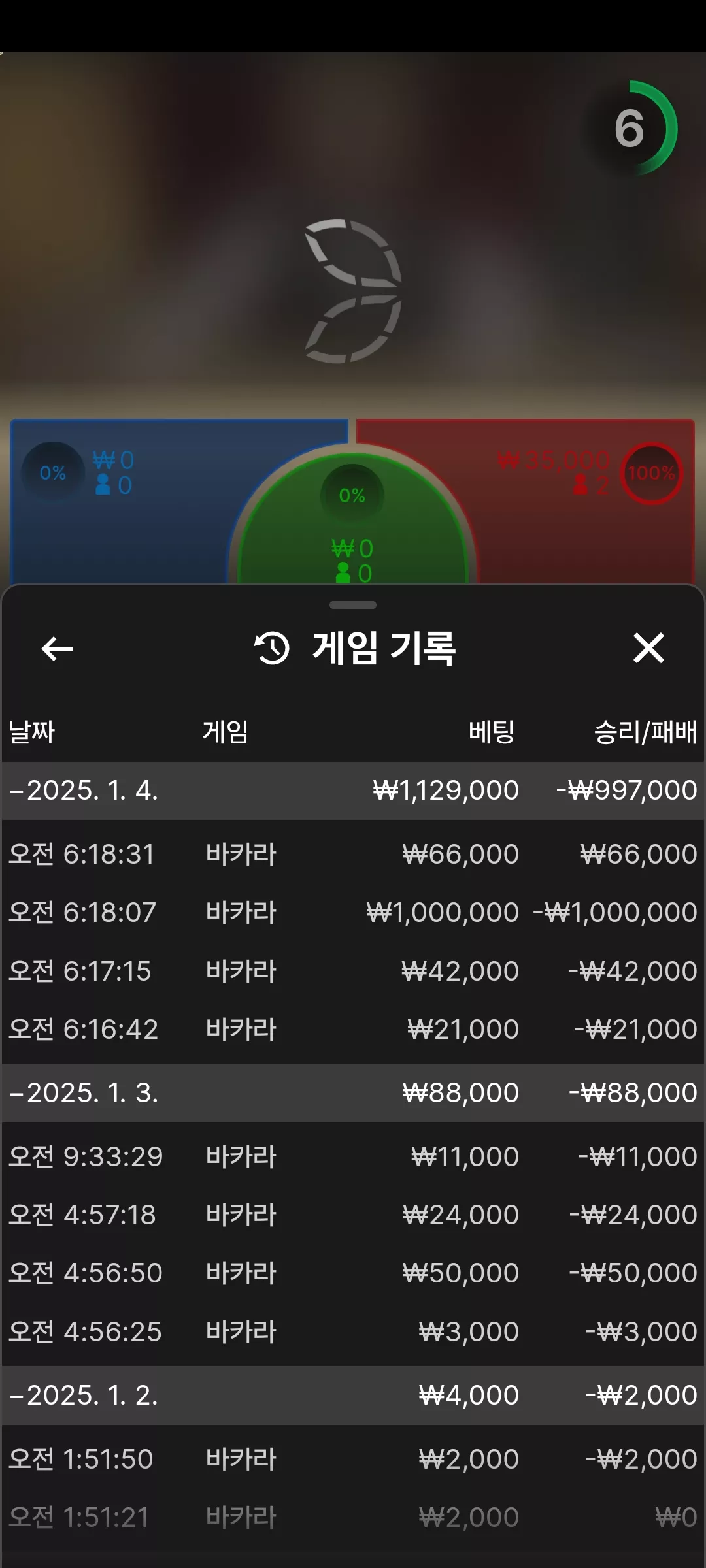706x1568 pixels.
Task: Collapse the 2025. 1. 3. date group
Action: click(353, 1093)
